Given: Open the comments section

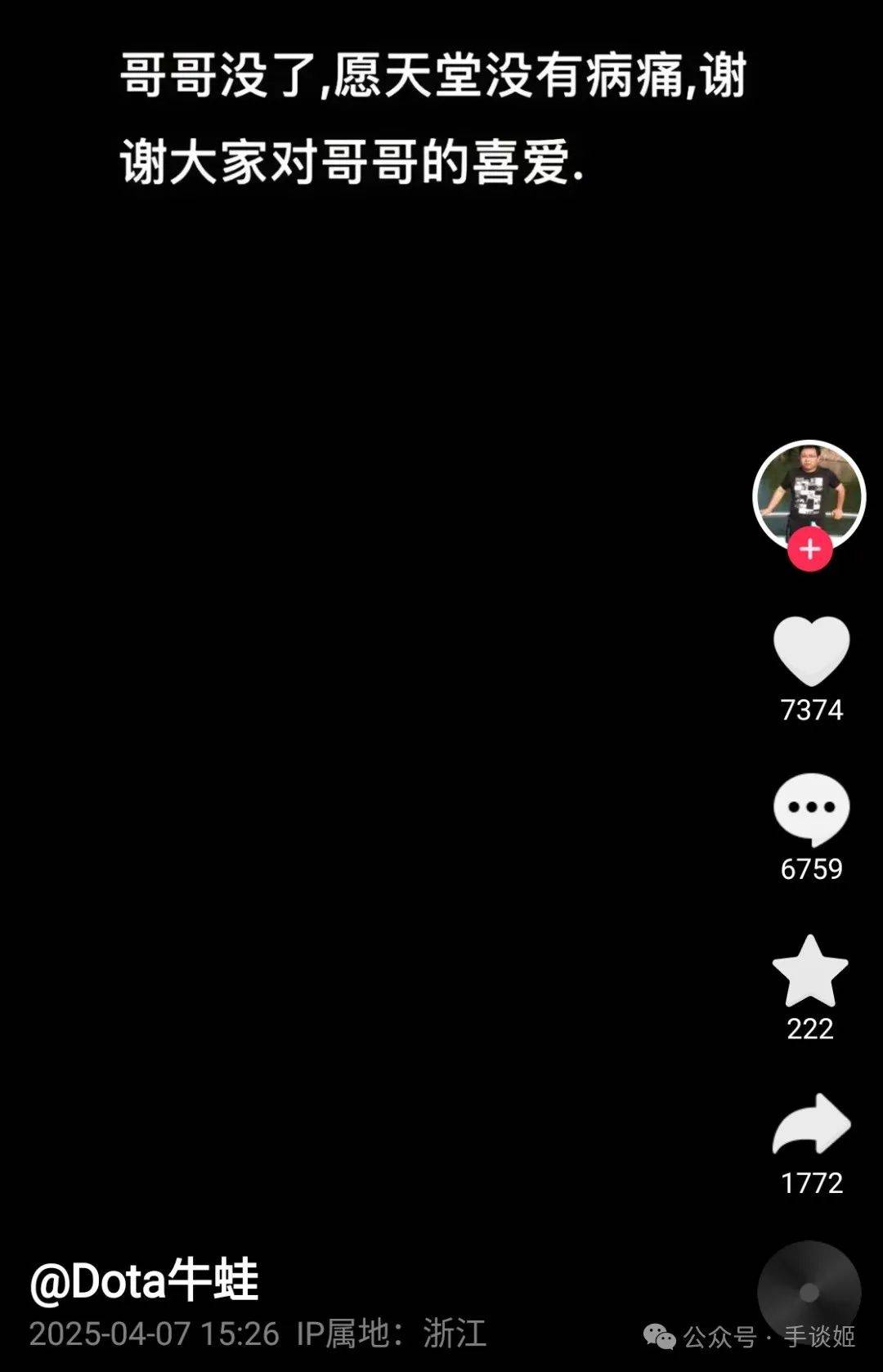Looking at the screenshot, I should point(811,809).
